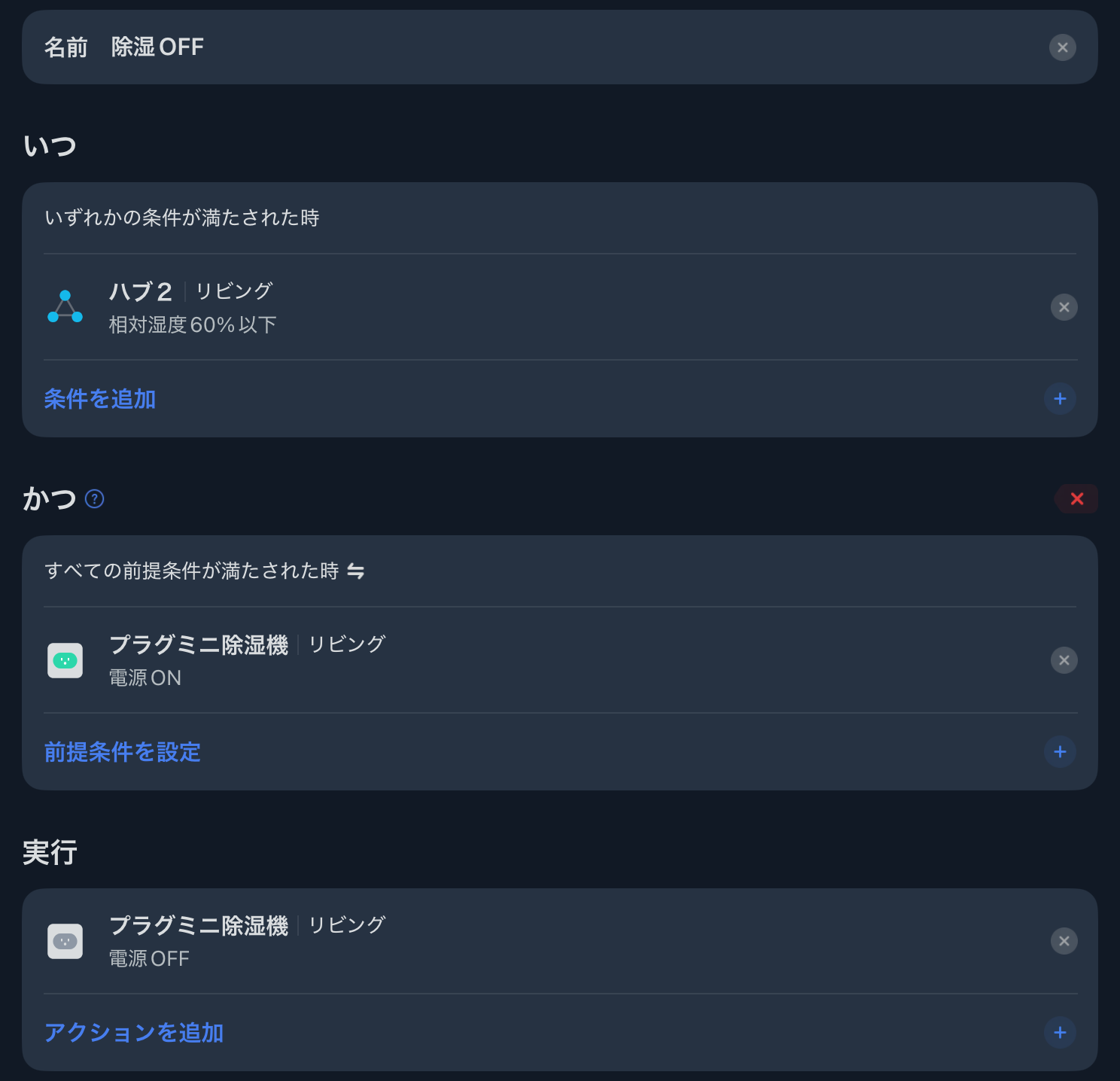The height and width of the screenshot is (1081, 1120).
Task: Open the プラグミニ除湿機 電源ON precondition
Action: click(x=452, y=660)
